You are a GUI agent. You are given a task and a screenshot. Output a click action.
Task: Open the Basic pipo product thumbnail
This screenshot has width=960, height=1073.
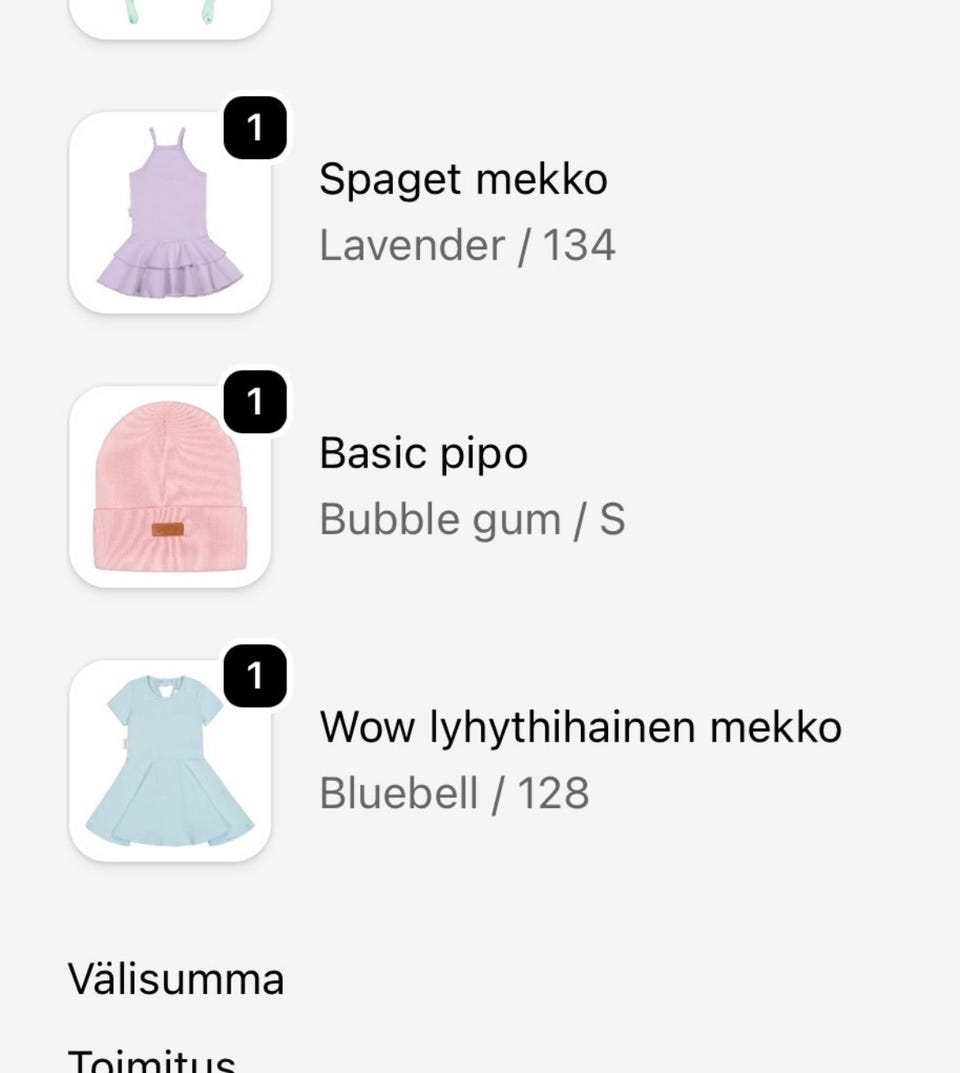click(x=170, y=487)
